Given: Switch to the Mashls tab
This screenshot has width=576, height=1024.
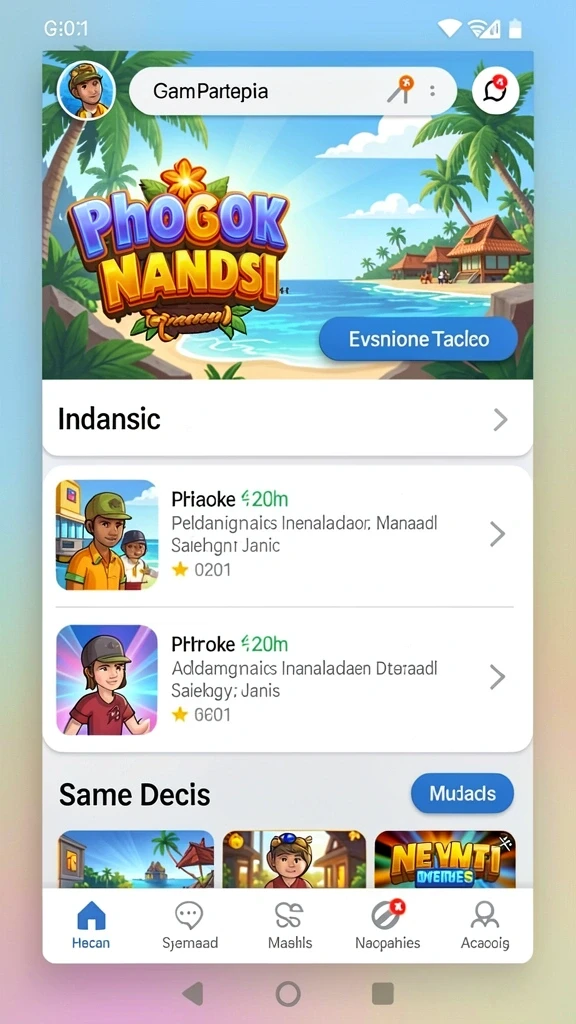Looking at the screenshot, I should tap(290, 925).
